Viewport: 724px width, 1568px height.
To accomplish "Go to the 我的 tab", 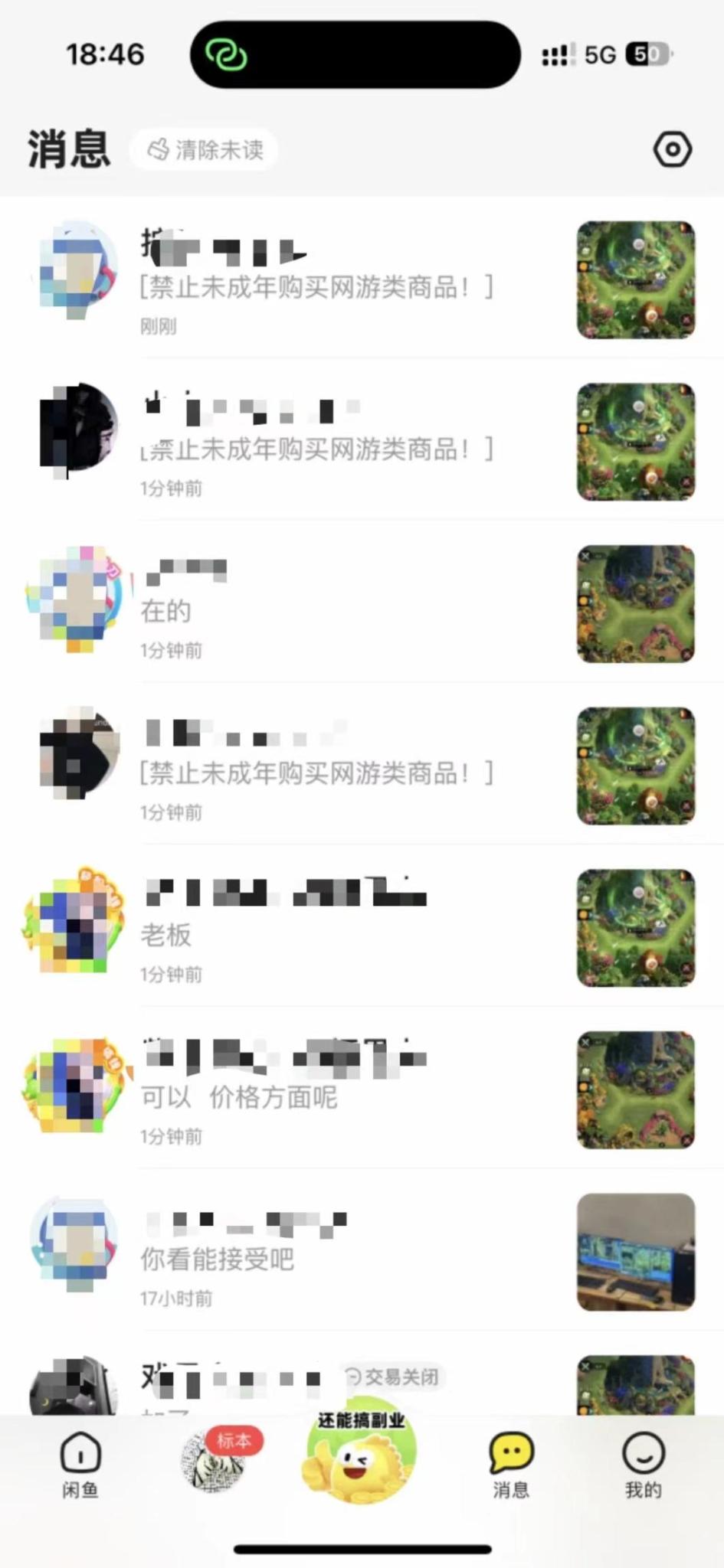I will click(643, 1464).
